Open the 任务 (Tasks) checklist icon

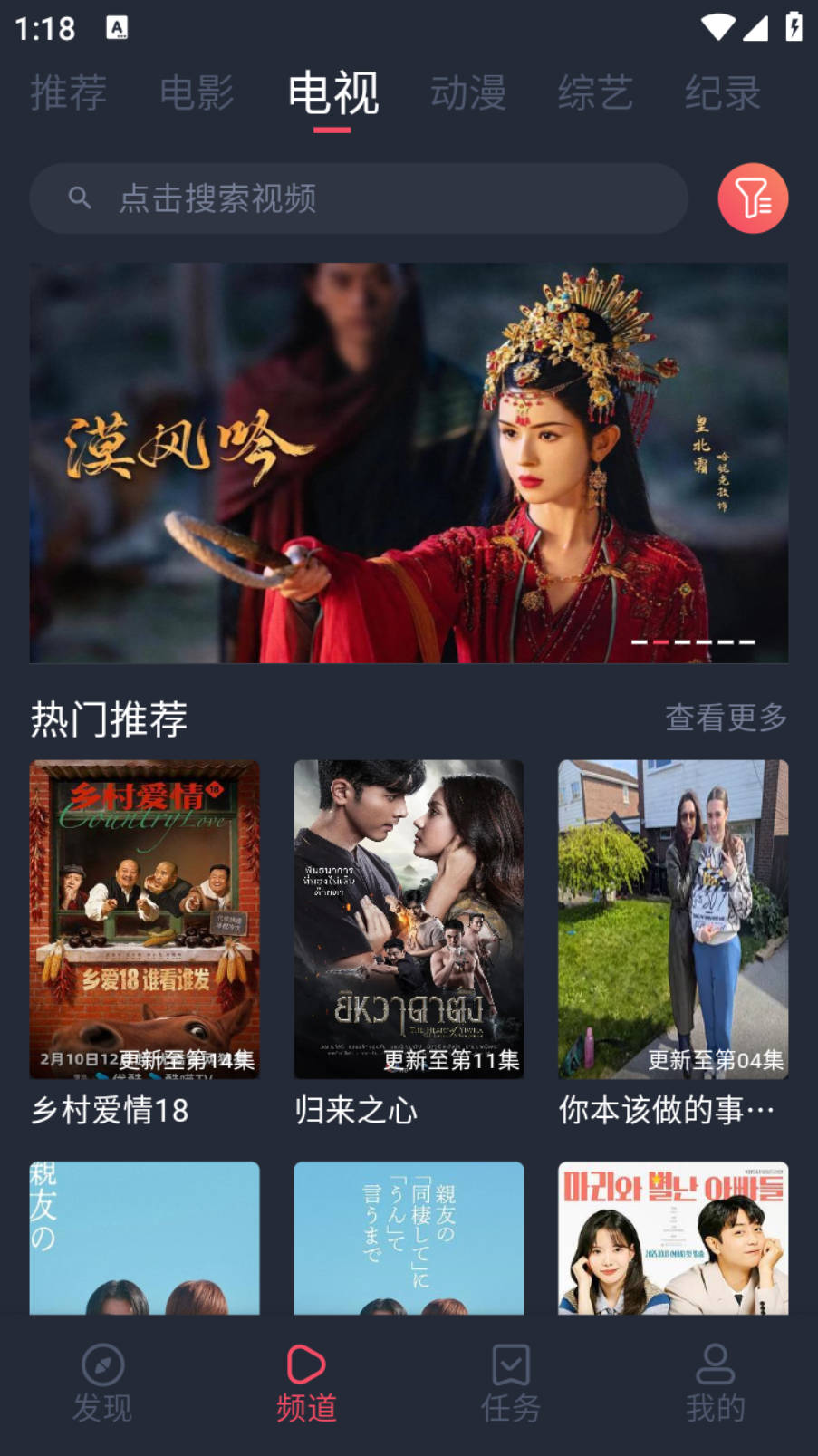click(x=511, y=1363)
